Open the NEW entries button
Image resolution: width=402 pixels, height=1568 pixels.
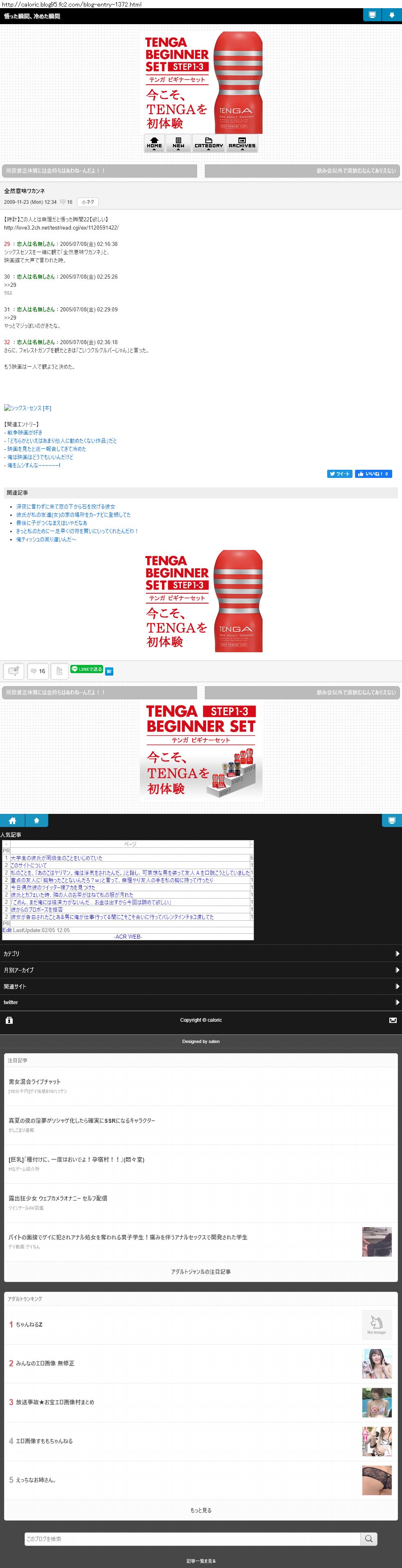(178, 144)
